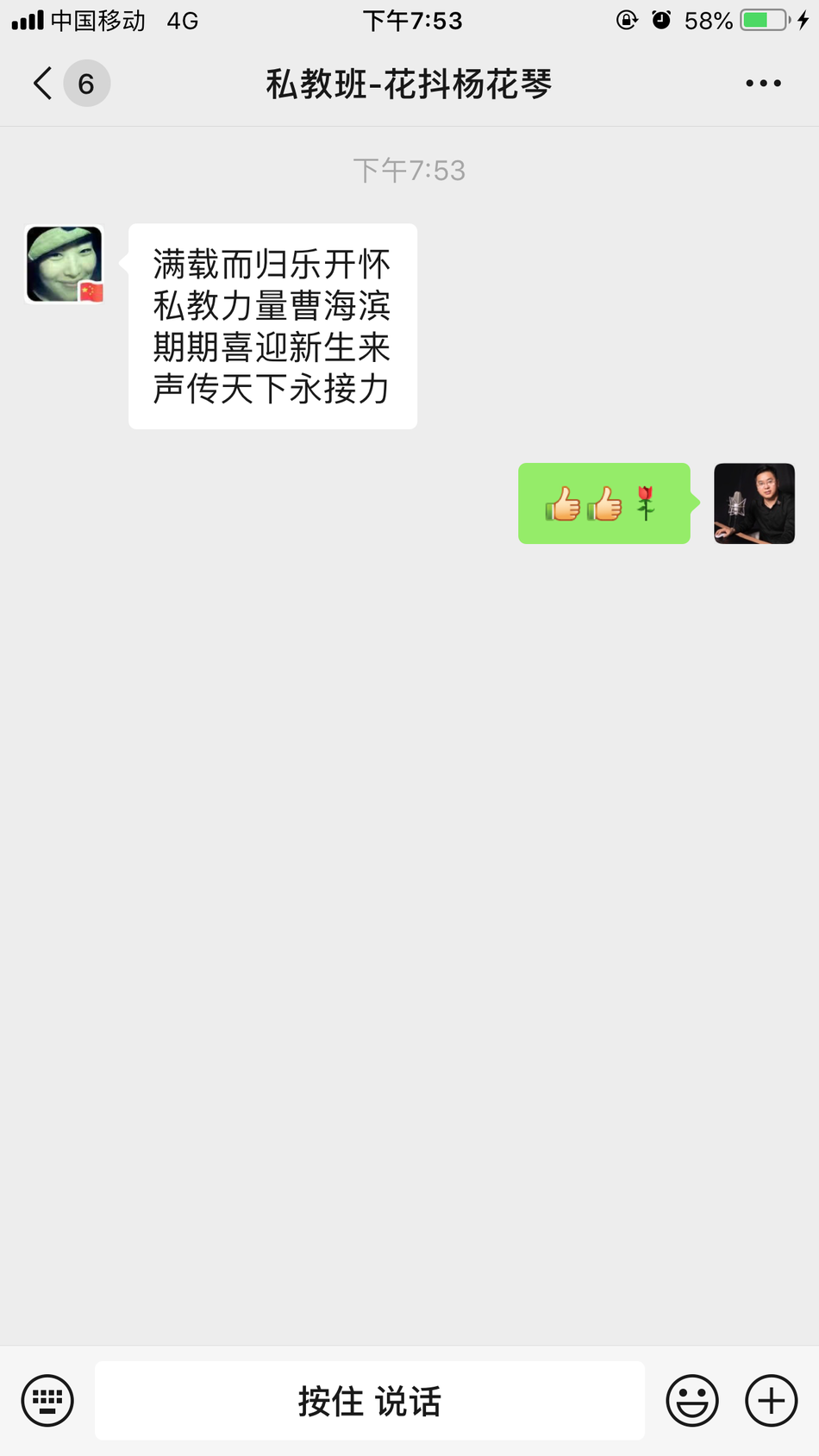Go back to the chat list
819x1456 pixels.
point(43,84)
